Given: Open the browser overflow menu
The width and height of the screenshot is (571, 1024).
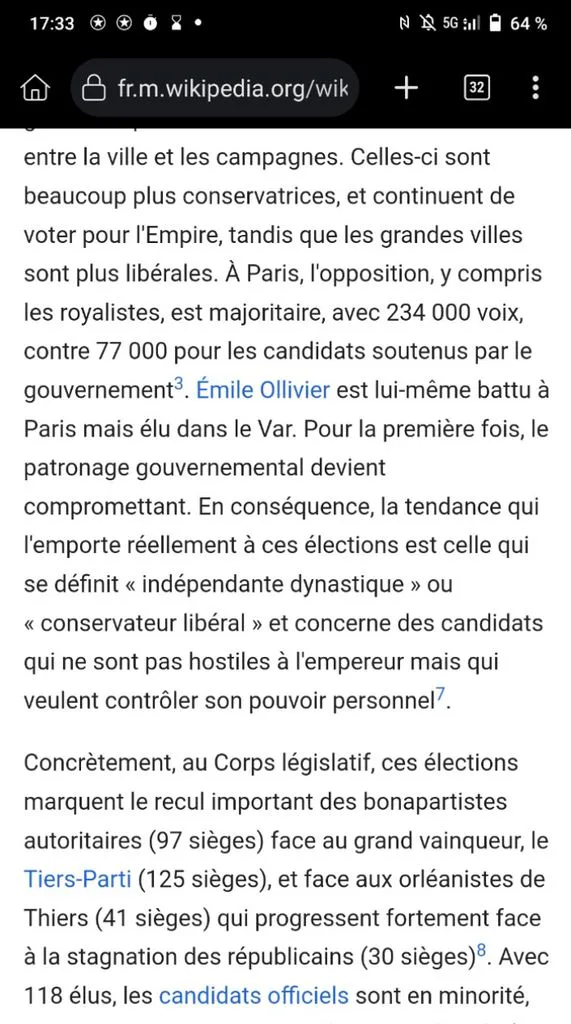Looking at the screenshot, I should tap(536, 88).
